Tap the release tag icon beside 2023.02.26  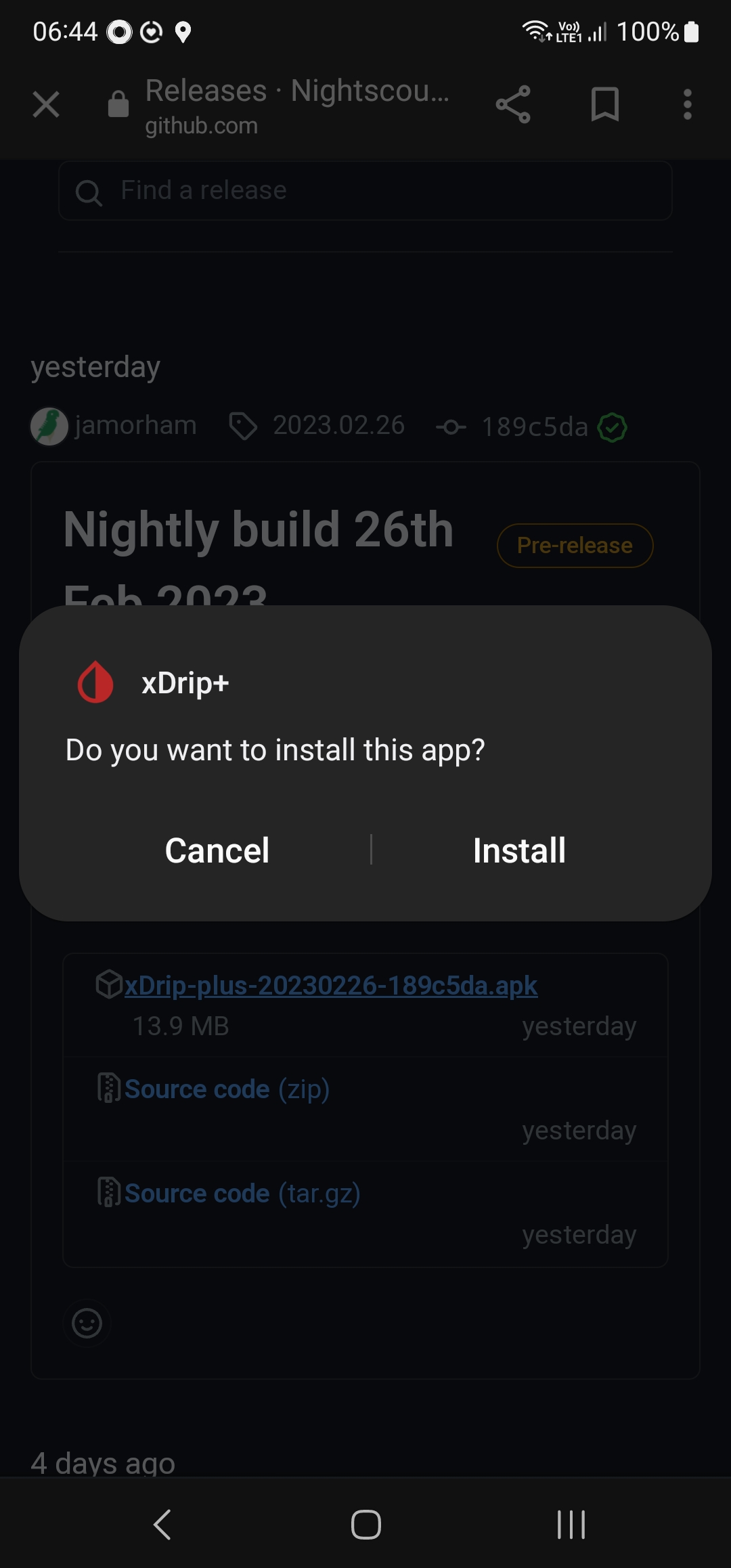(245, 426)
